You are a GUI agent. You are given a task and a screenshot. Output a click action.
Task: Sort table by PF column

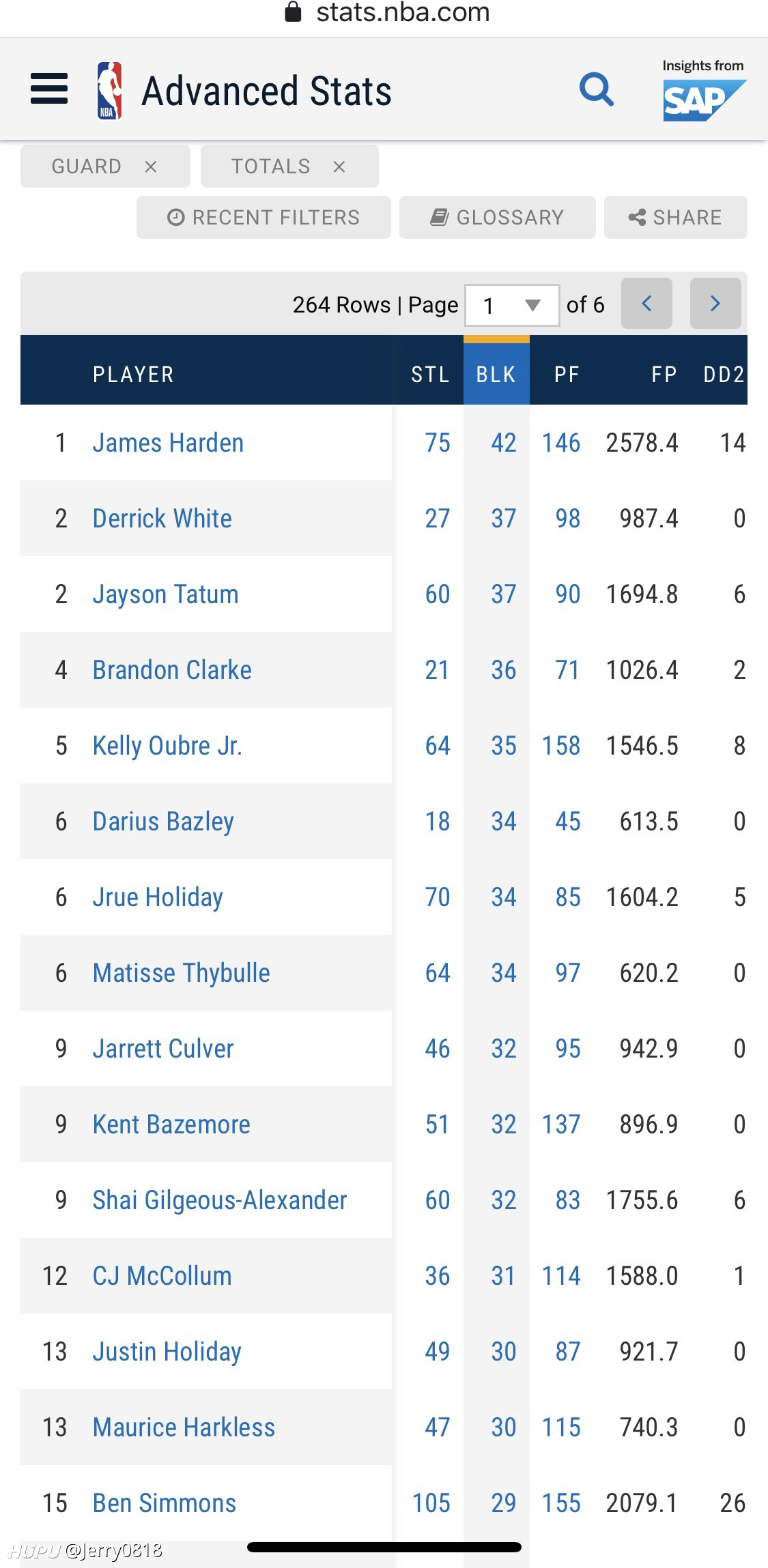click(x=566, y=375)
